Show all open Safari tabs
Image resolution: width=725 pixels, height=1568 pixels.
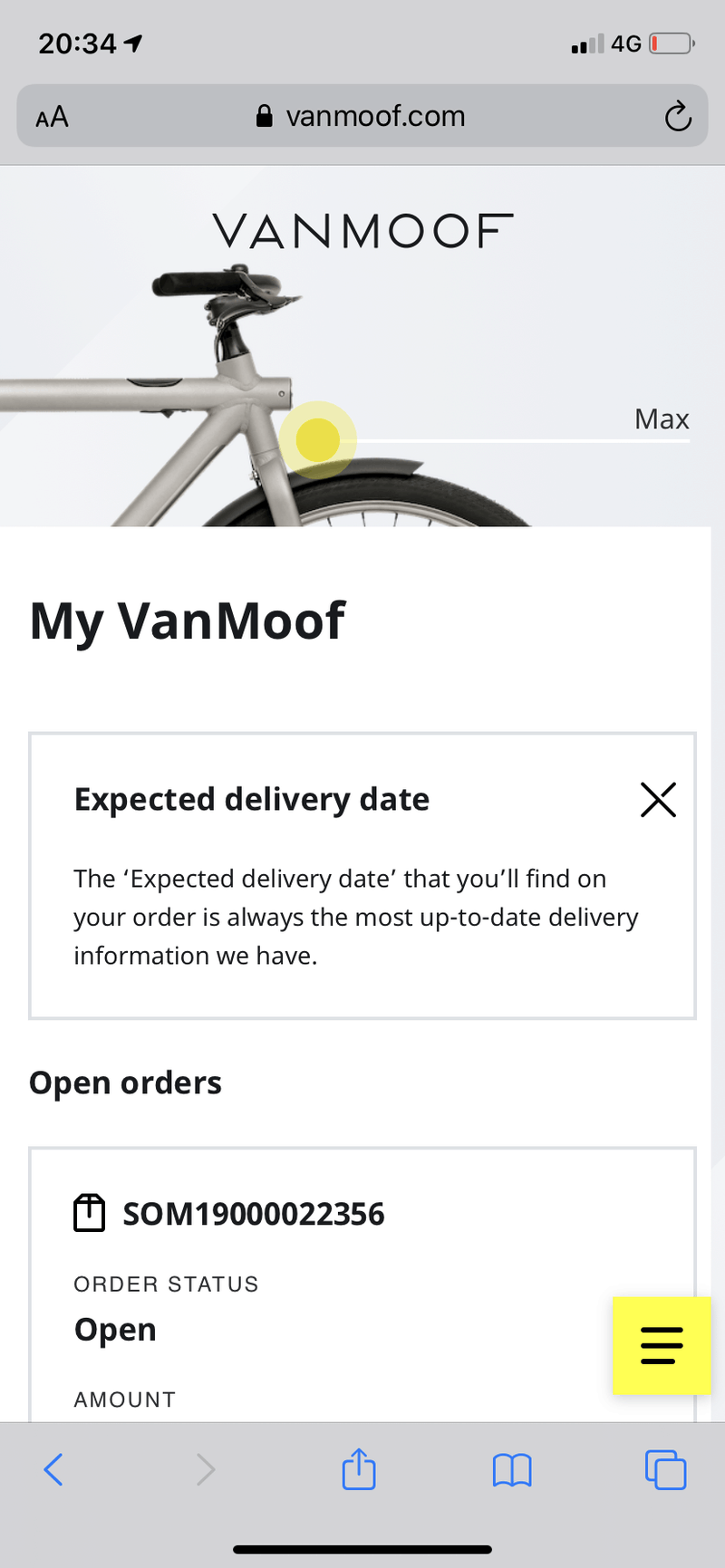click(665, 1469)
